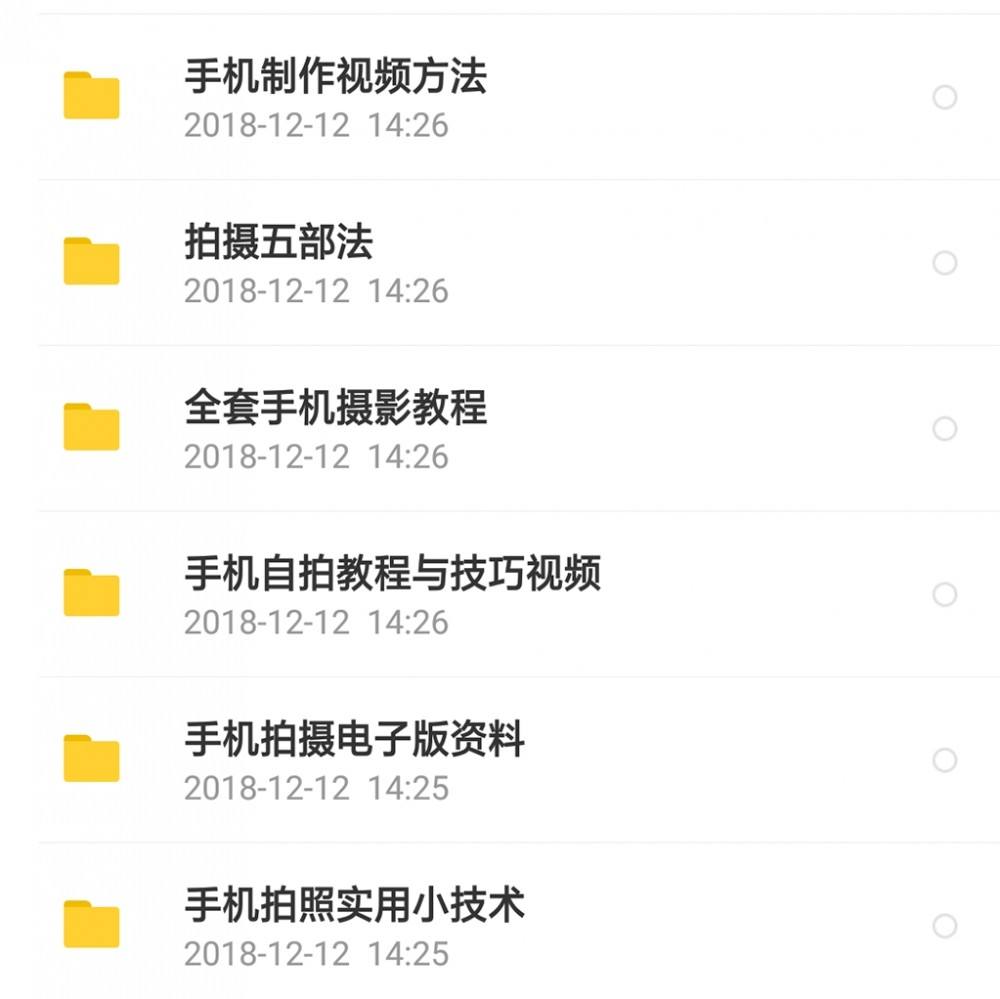The height and width of the screenshot is (999, 1000).
Task: Select the 拍摄五部法 folder circle
Action: pos(944,263)
